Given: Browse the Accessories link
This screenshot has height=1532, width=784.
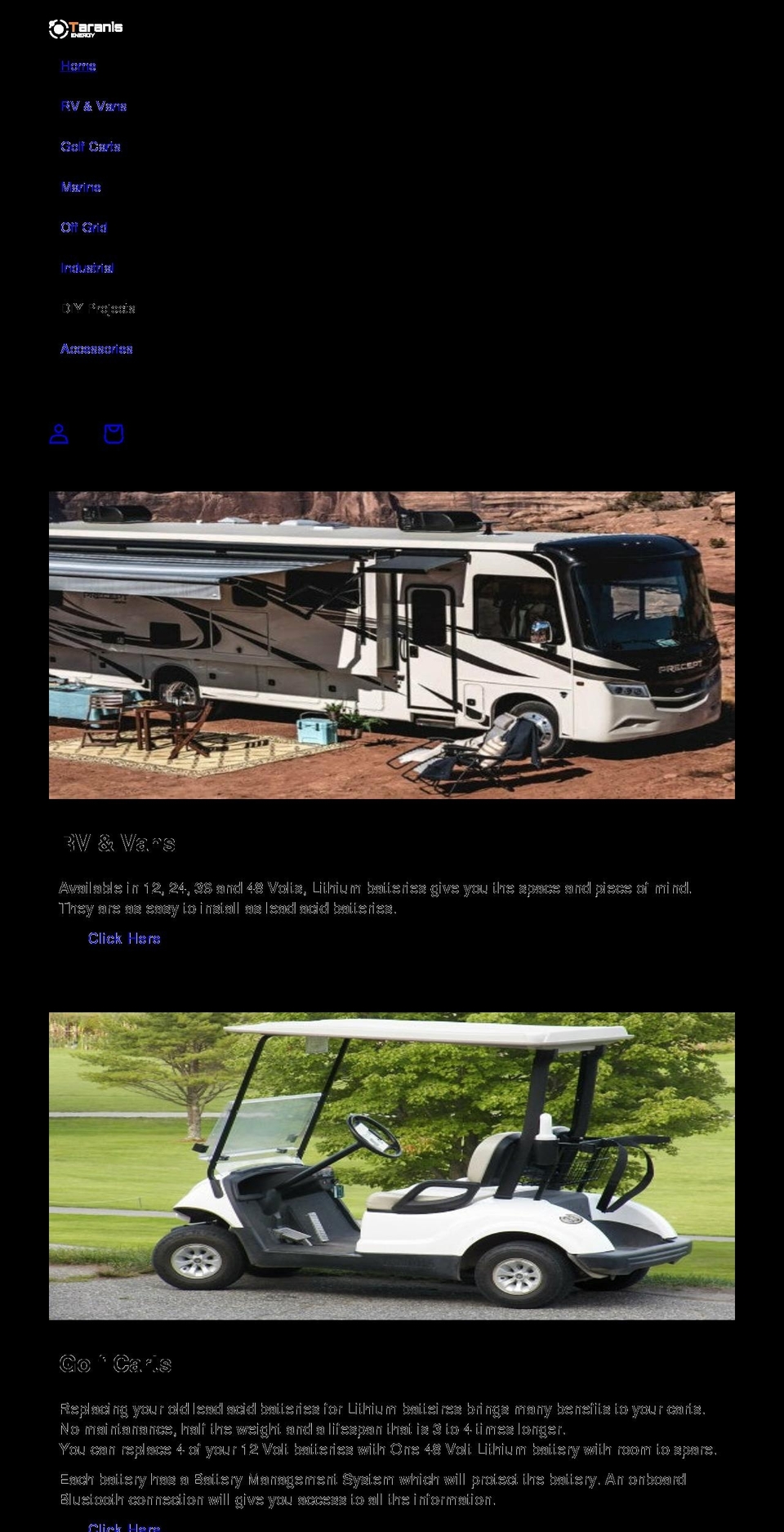Looking at the screenshot, I should click(96, 349).
